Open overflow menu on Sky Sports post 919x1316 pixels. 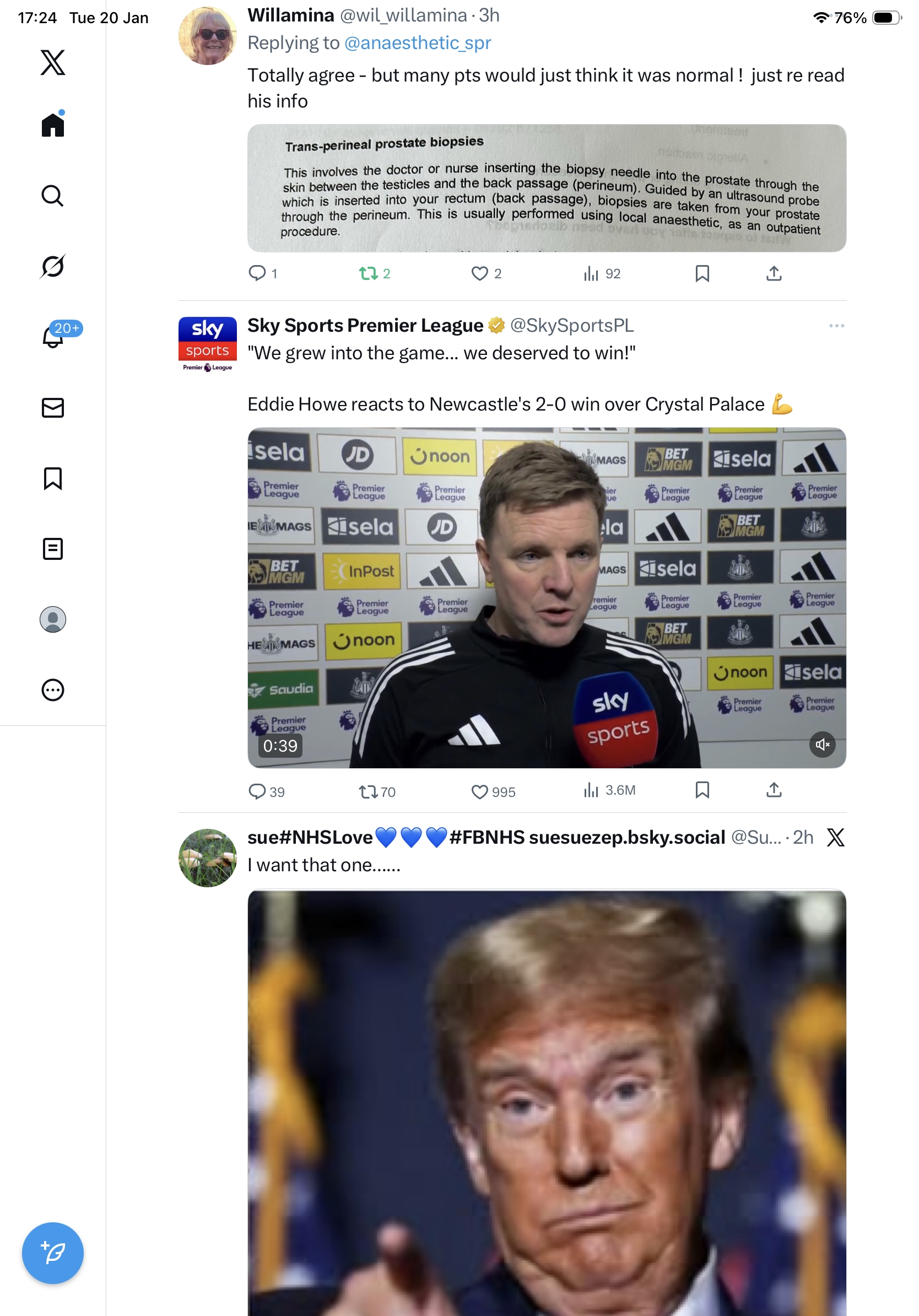[836, 326]
